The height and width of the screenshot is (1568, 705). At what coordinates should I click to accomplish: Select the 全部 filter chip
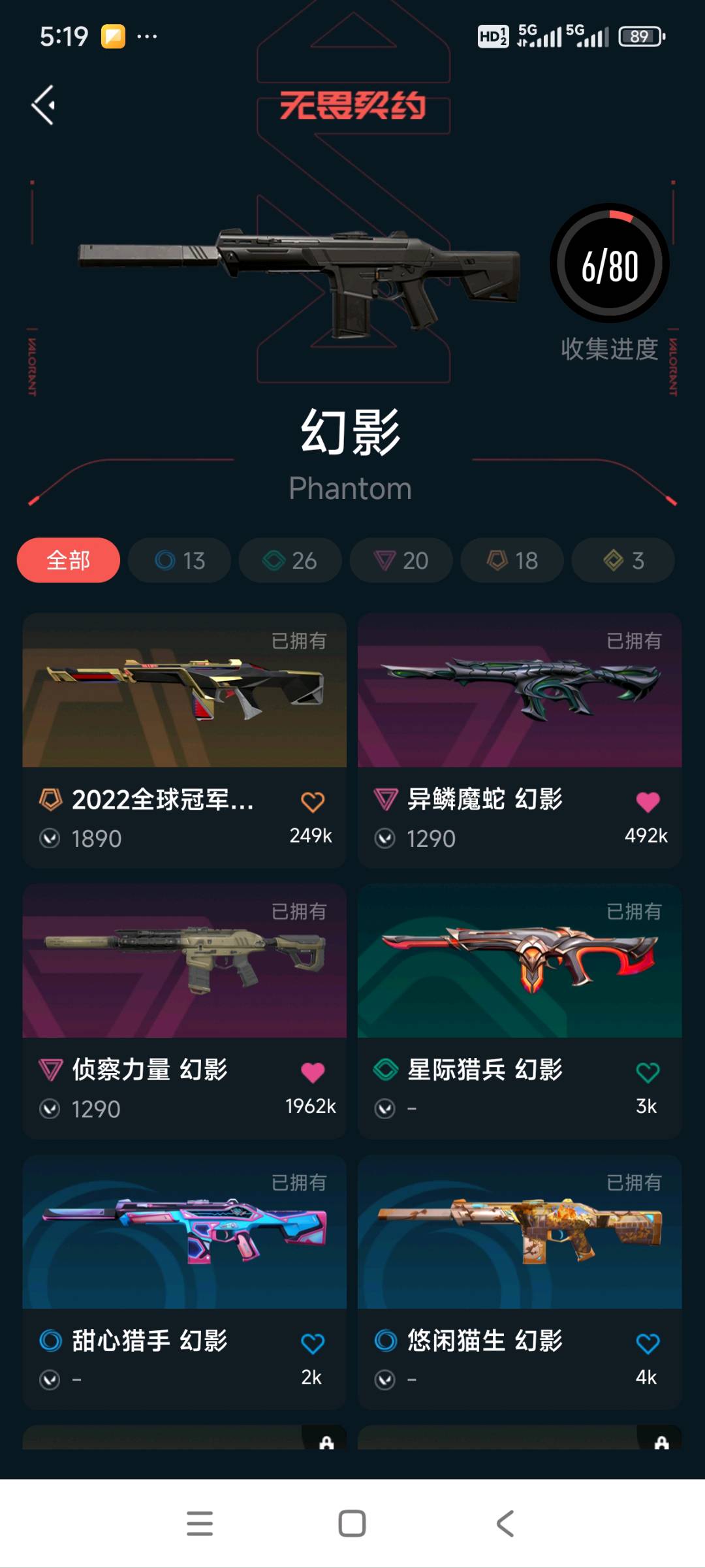pyautogui.click(x=69, y=560)
